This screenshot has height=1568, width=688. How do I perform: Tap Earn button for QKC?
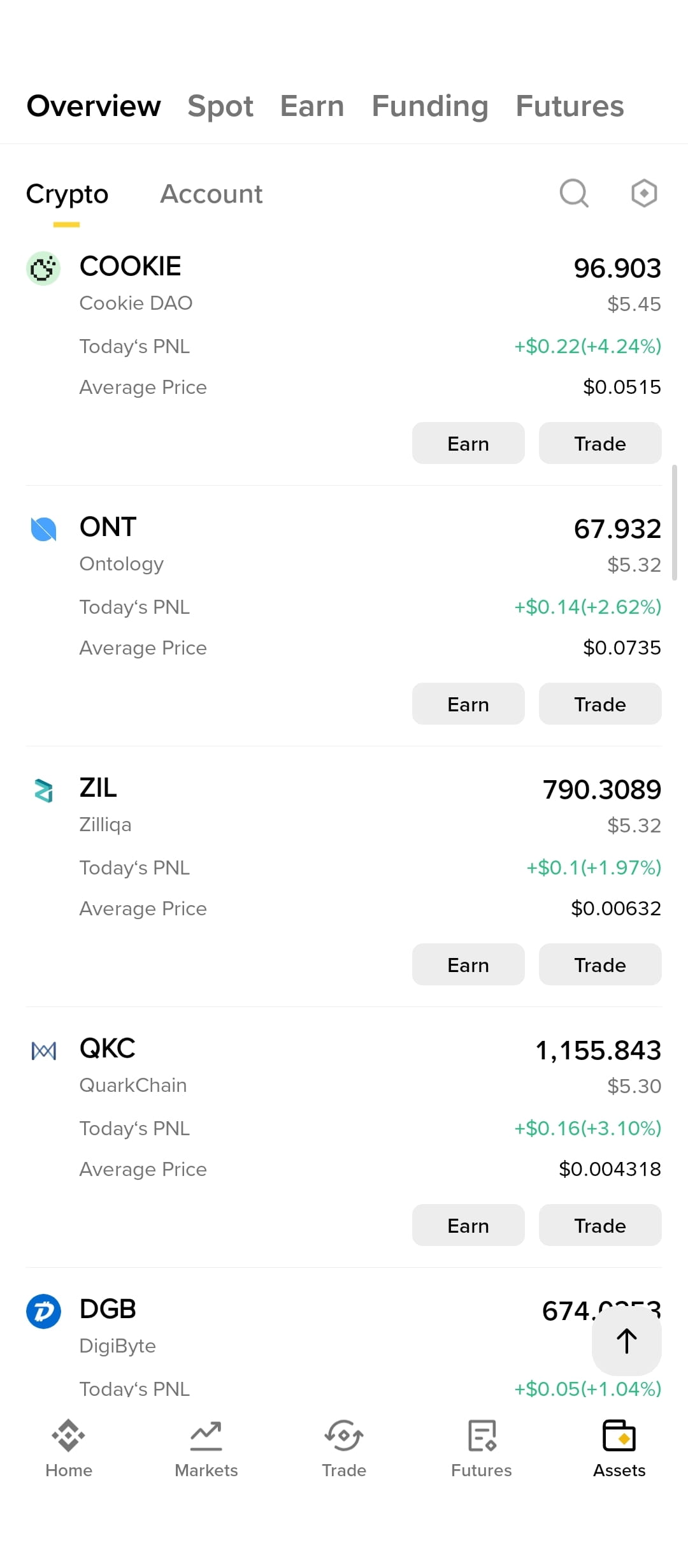pos(468,1225)
